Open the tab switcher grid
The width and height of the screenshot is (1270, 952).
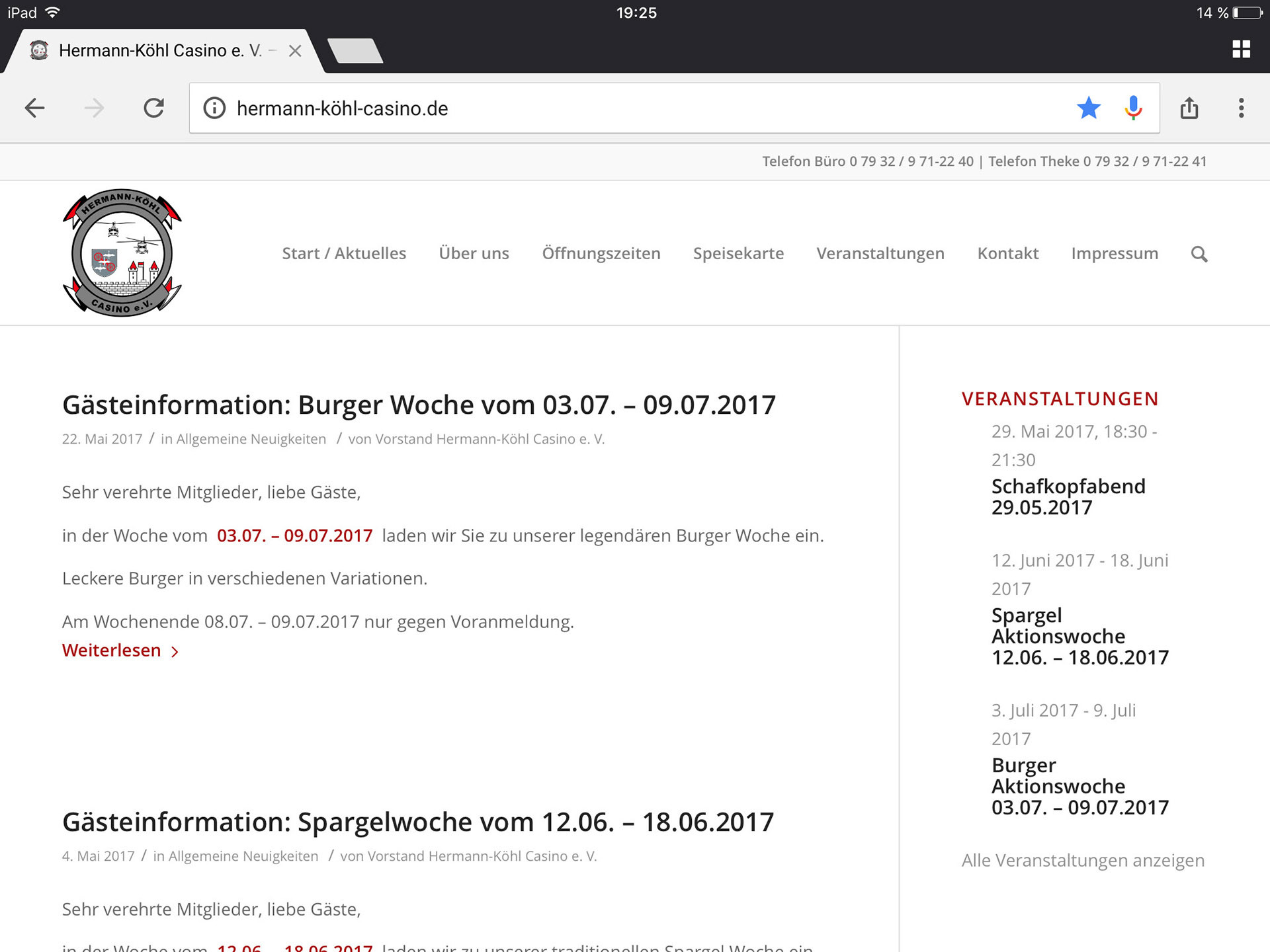pos(1241,49)
